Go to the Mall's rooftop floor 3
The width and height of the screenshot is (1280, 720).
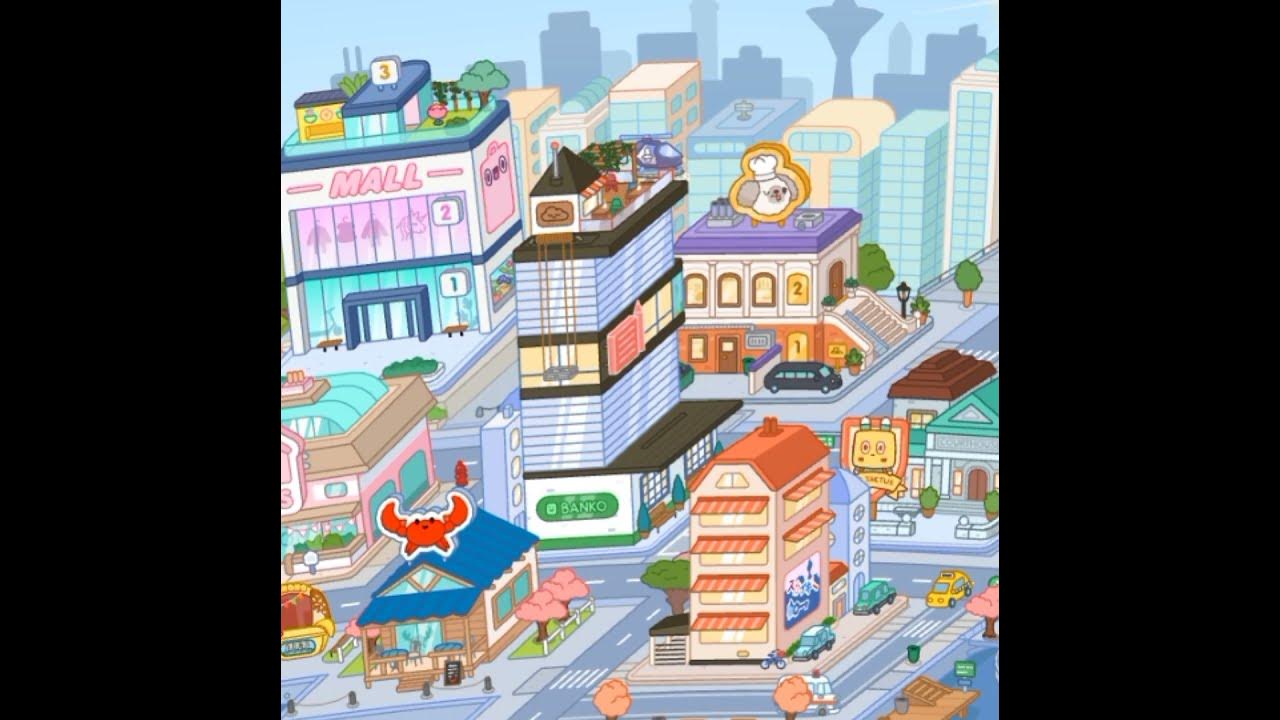coord(383,72)
